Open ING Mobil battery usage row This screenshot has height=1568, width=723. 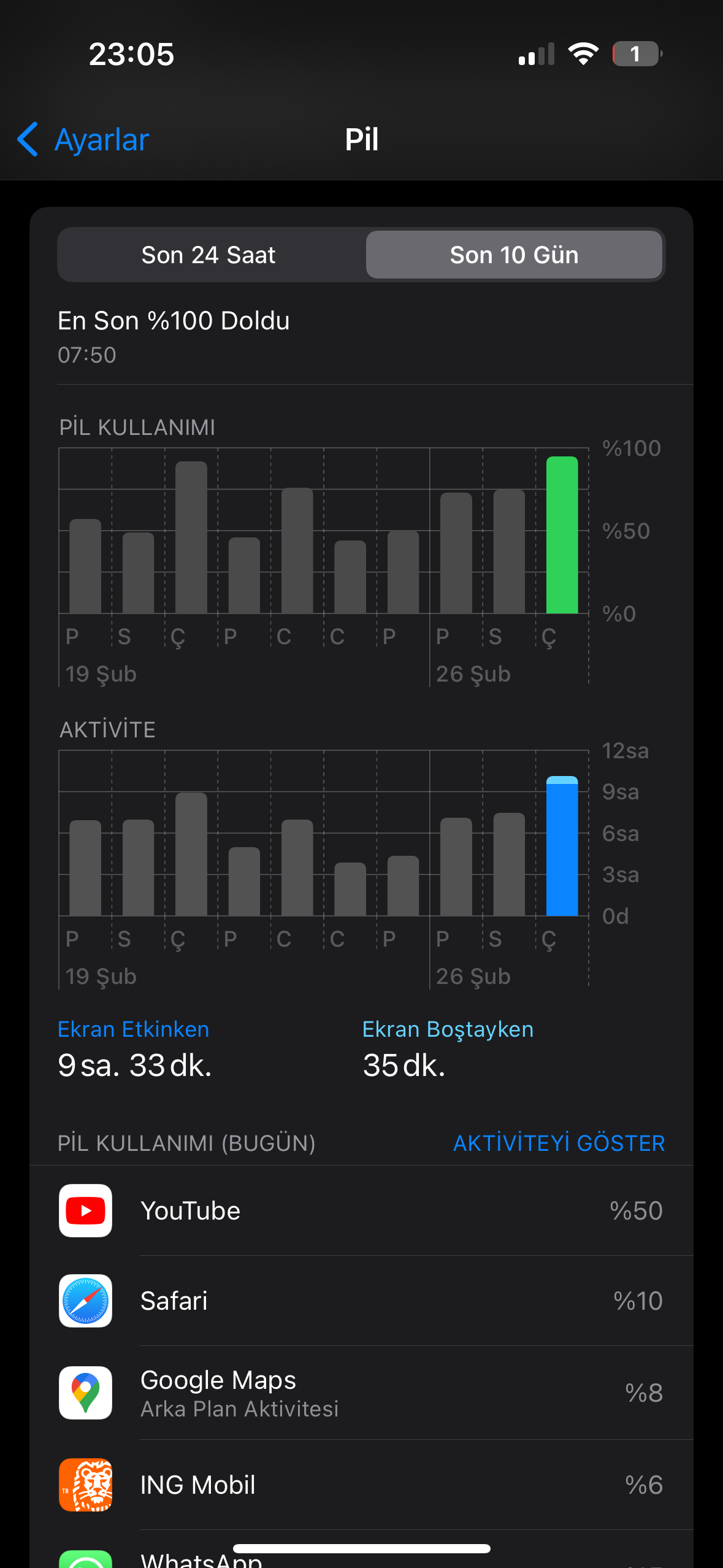click(x=361, y=1485)
